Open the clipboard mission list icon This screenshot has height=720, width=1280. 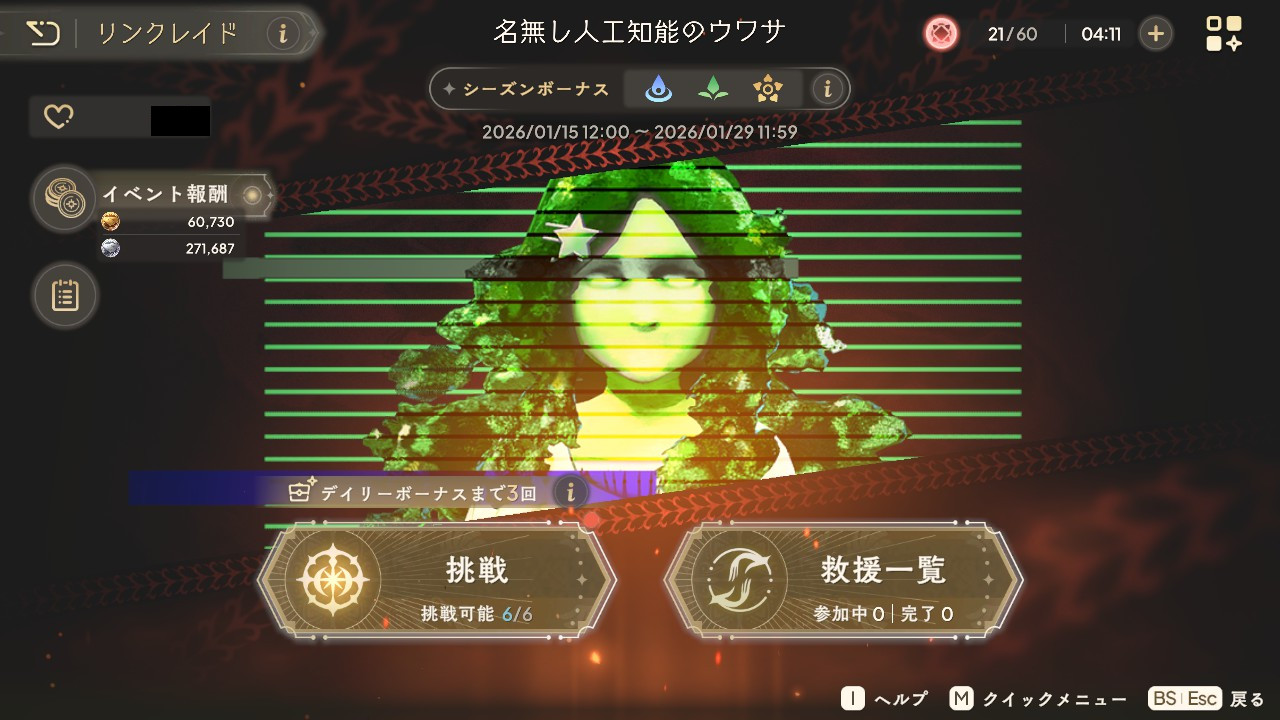pyautogui.click(x=65, y=296)
